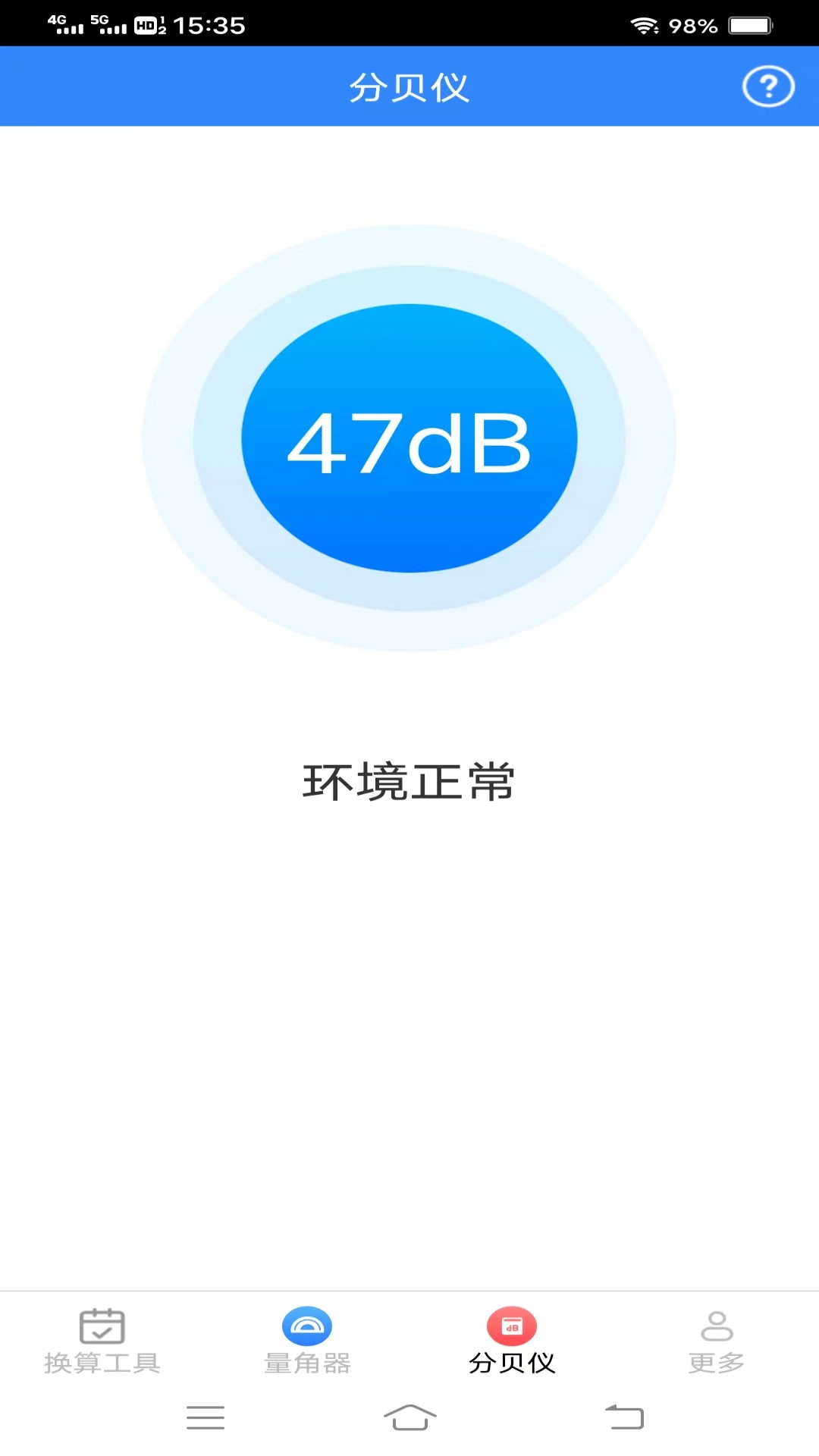Open the 更多 tab
Viewport: 819px width, 1456px height.
[717, 1341]
